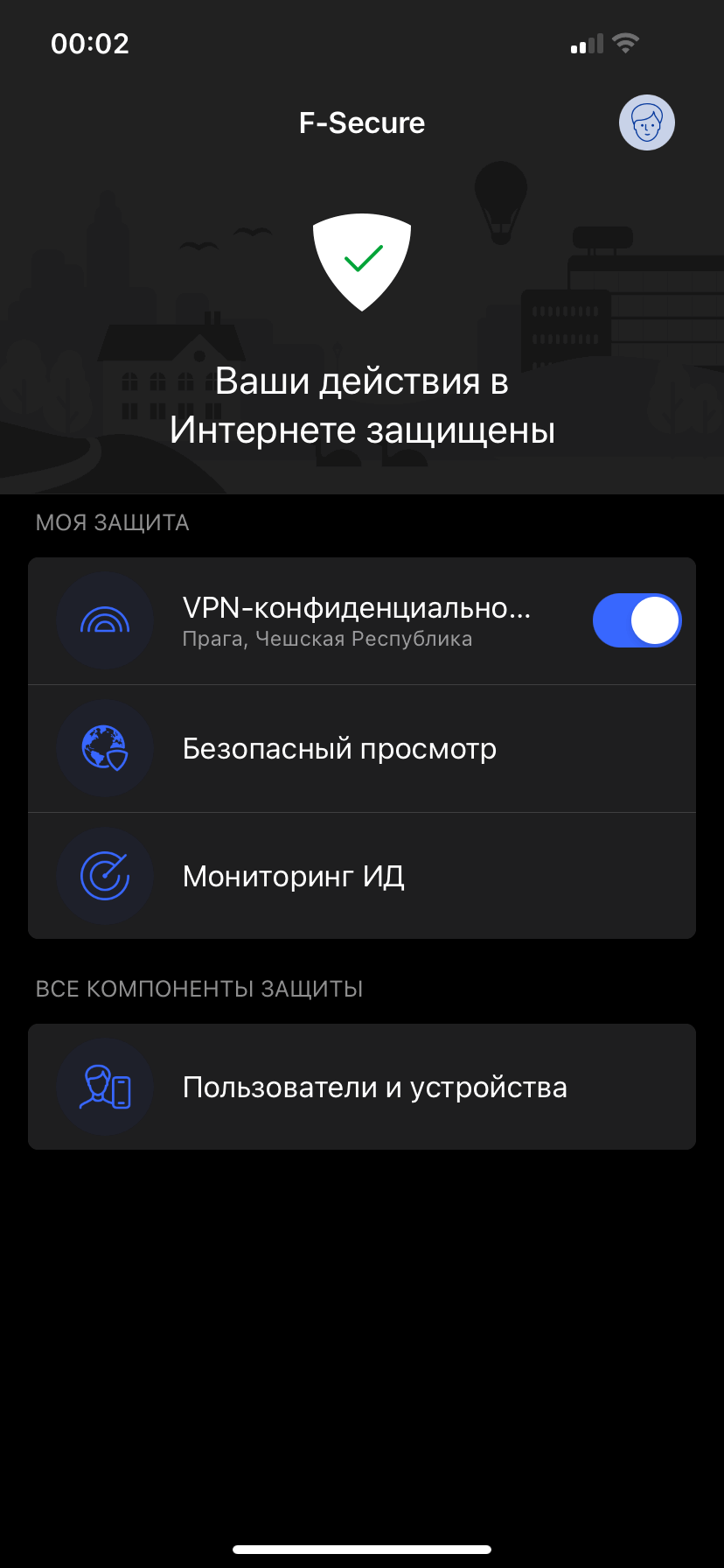Turn off the VPN toggle
The height and width of the screenshot is (1568, 724).
tap(637, 620)
